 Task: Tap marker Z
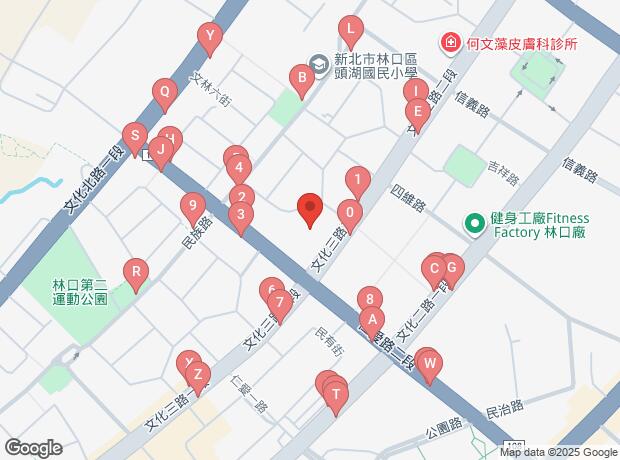click(x=198, y=375)
